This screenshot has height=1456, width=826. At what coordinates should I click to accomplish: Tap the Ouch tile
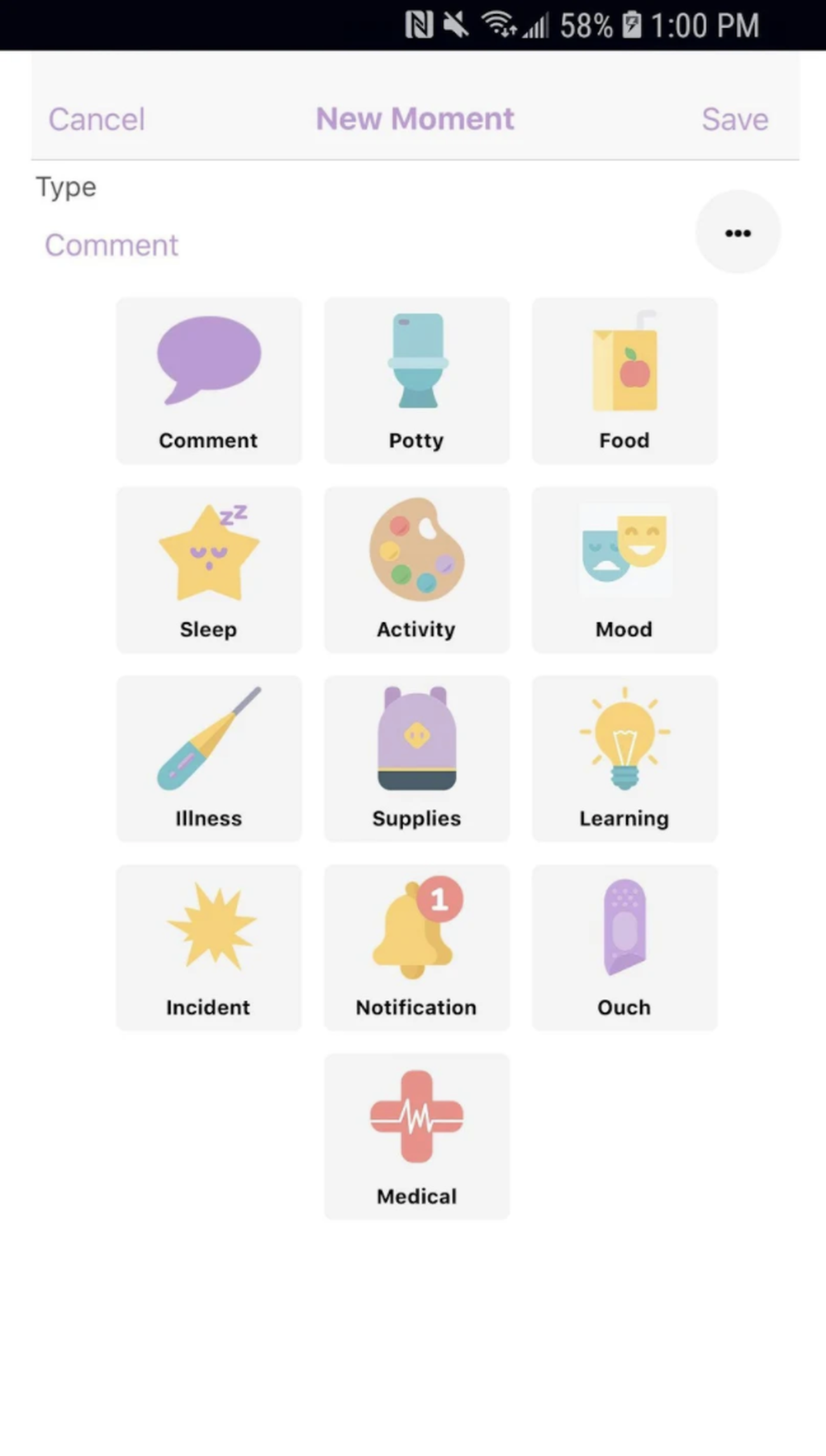point(624,948)
